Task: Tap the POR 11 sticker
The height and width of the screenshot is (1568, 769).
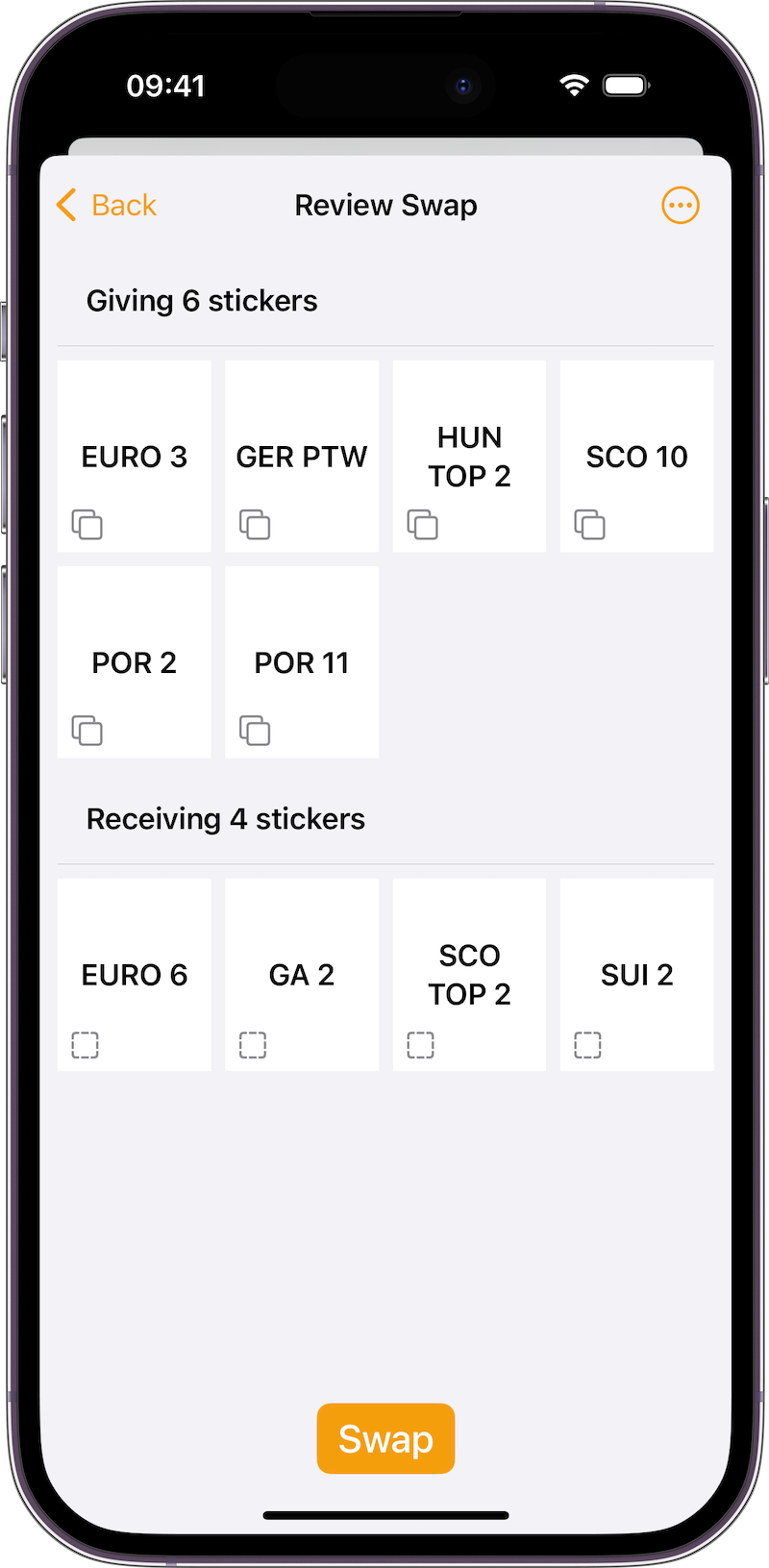Action: pos(302,662)
